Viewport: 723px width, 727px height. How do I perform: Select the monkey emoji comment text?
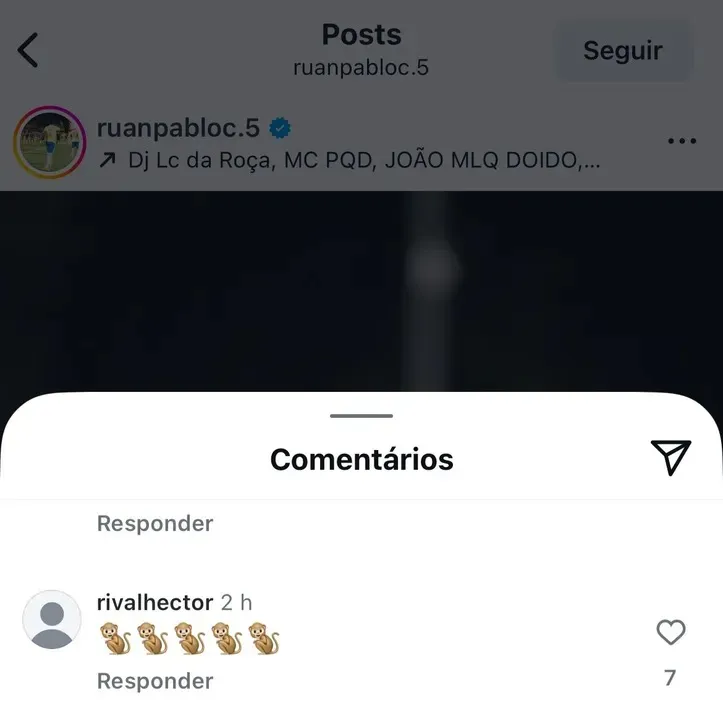coord(188,638)
